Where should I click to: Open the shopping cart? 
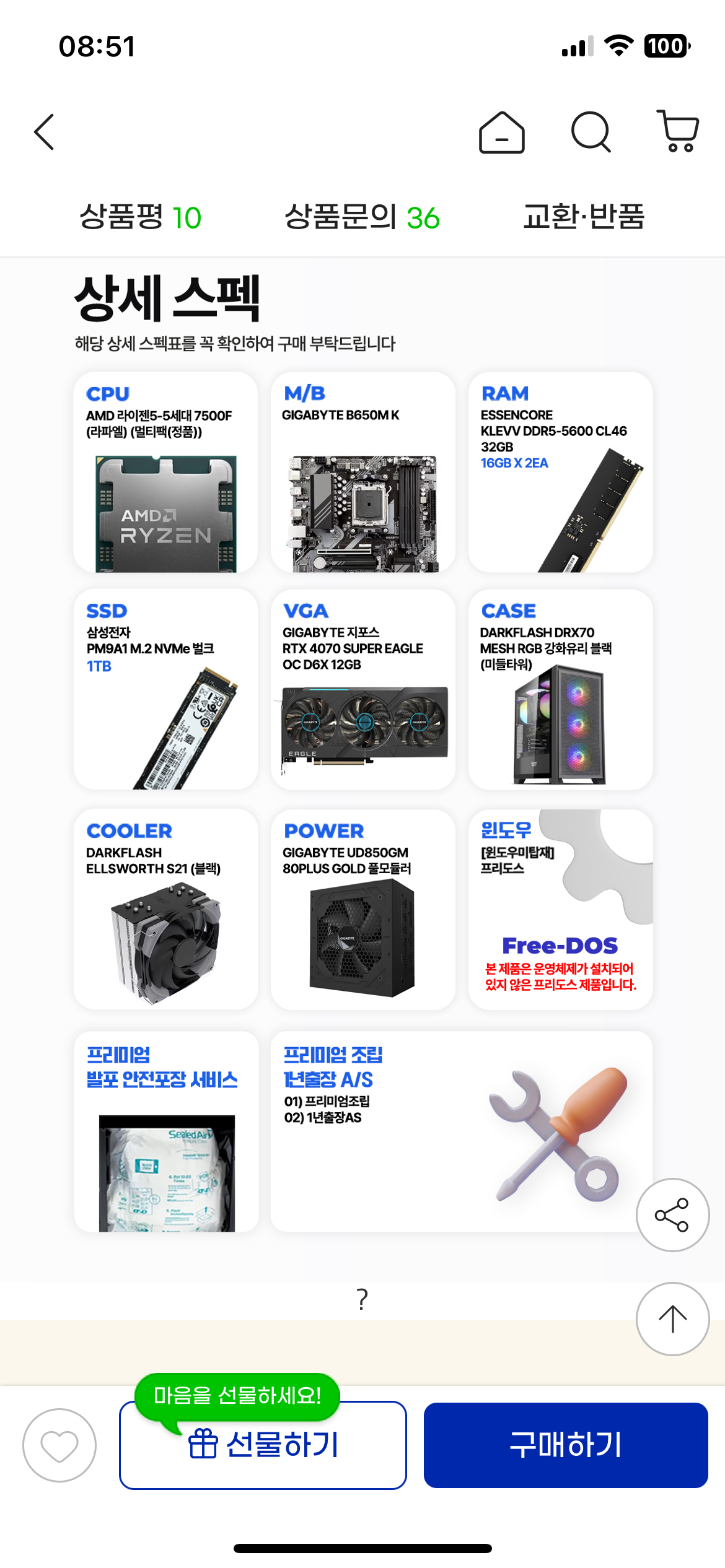[x=679, y=131]
